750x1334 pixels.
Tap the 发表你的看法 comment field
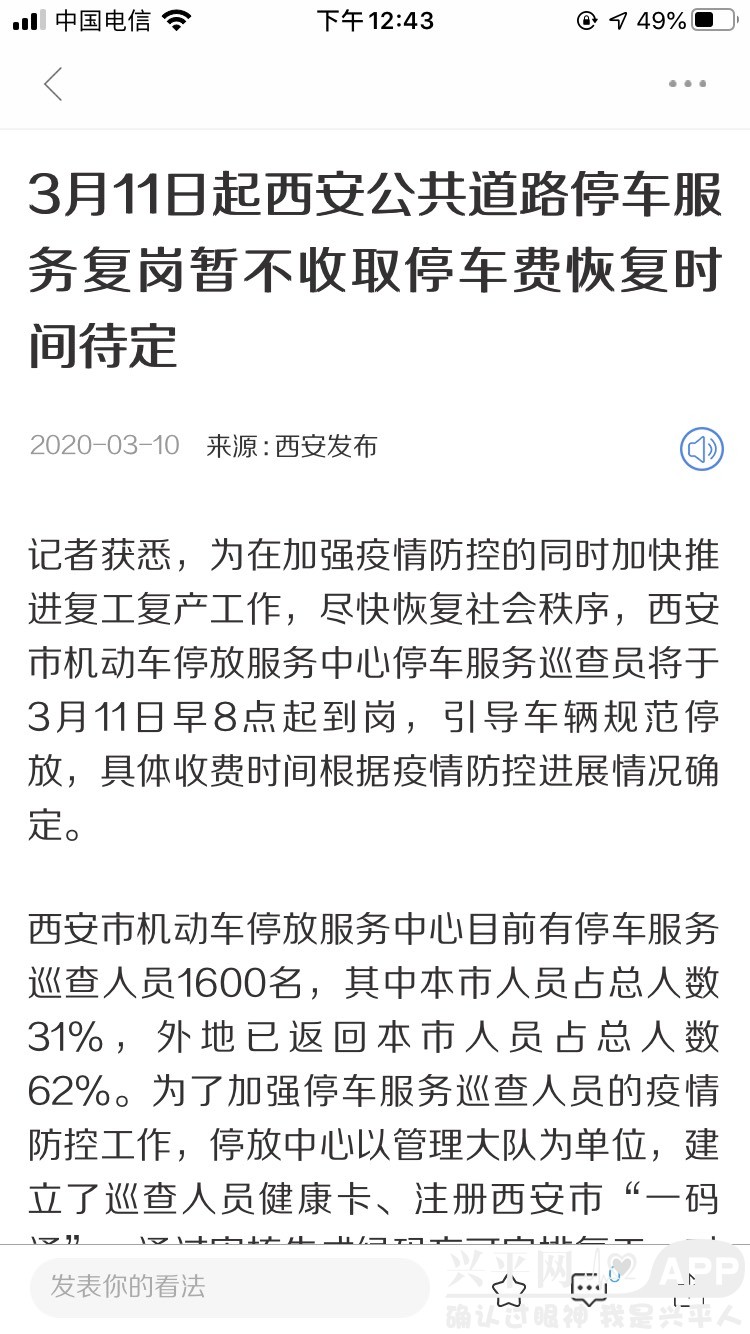(228, 1286)
